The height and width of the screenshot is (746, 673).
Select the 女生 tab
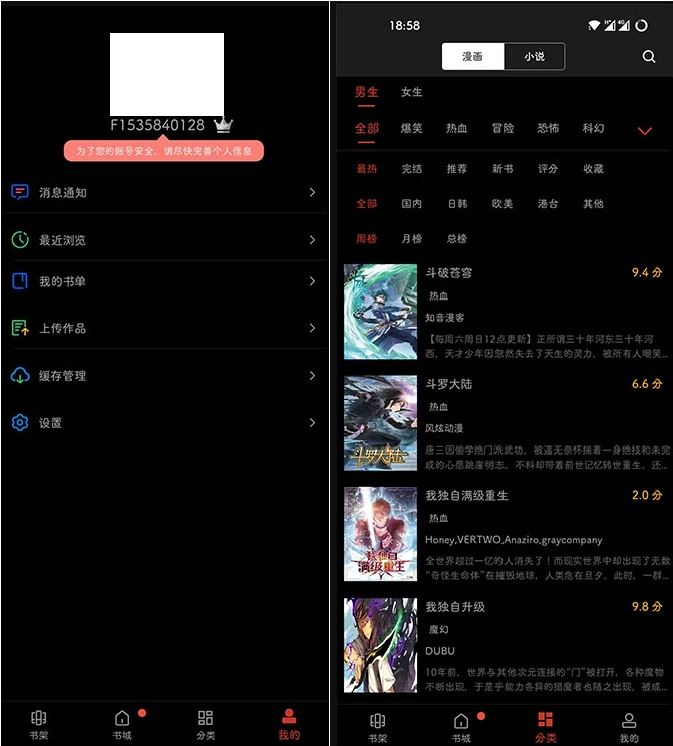point(412,92)
